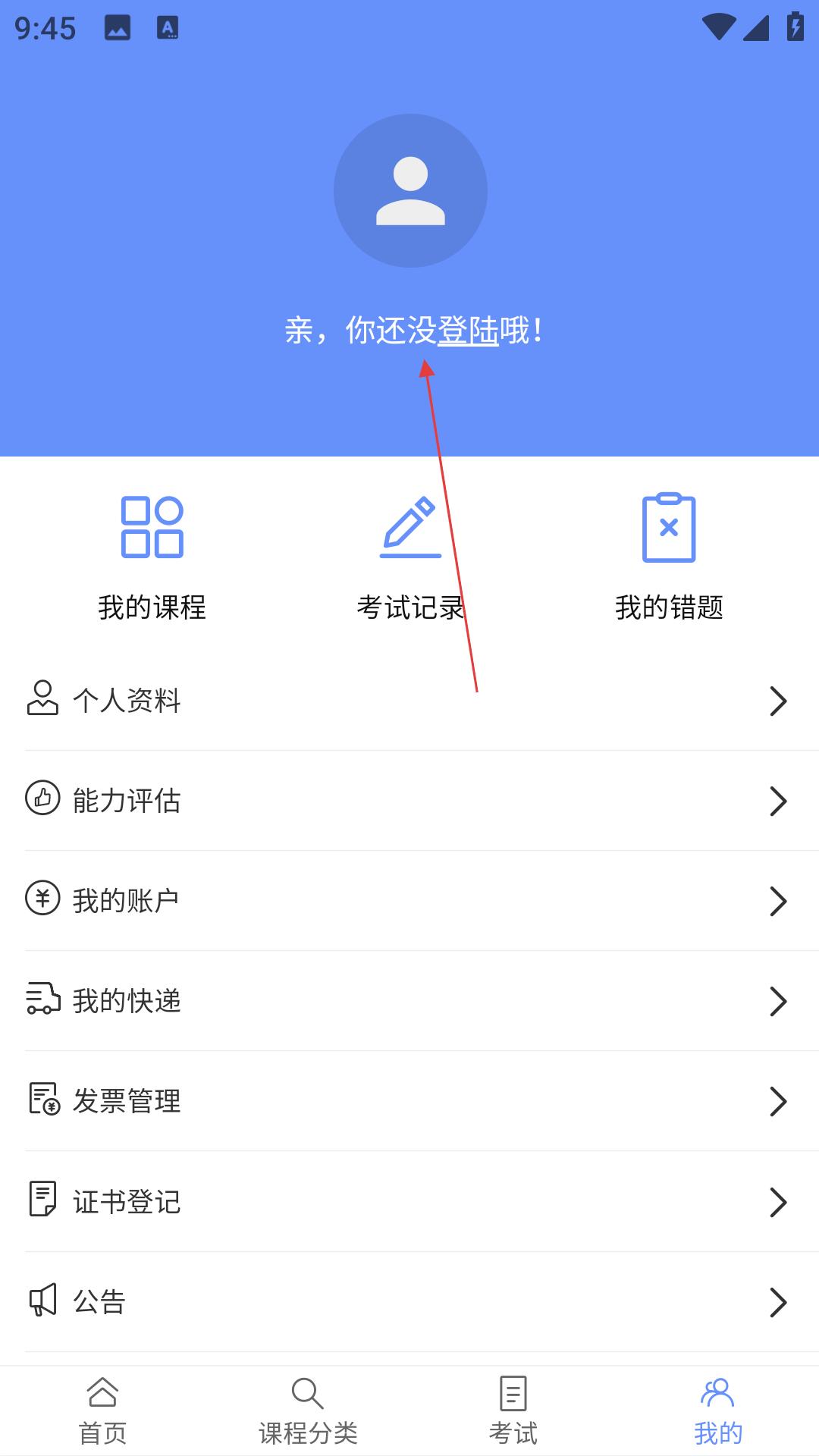This screenshot has width=819, height=1456.
Task: Open 我的快递 delivery row
Action: tap(409, 1001)
